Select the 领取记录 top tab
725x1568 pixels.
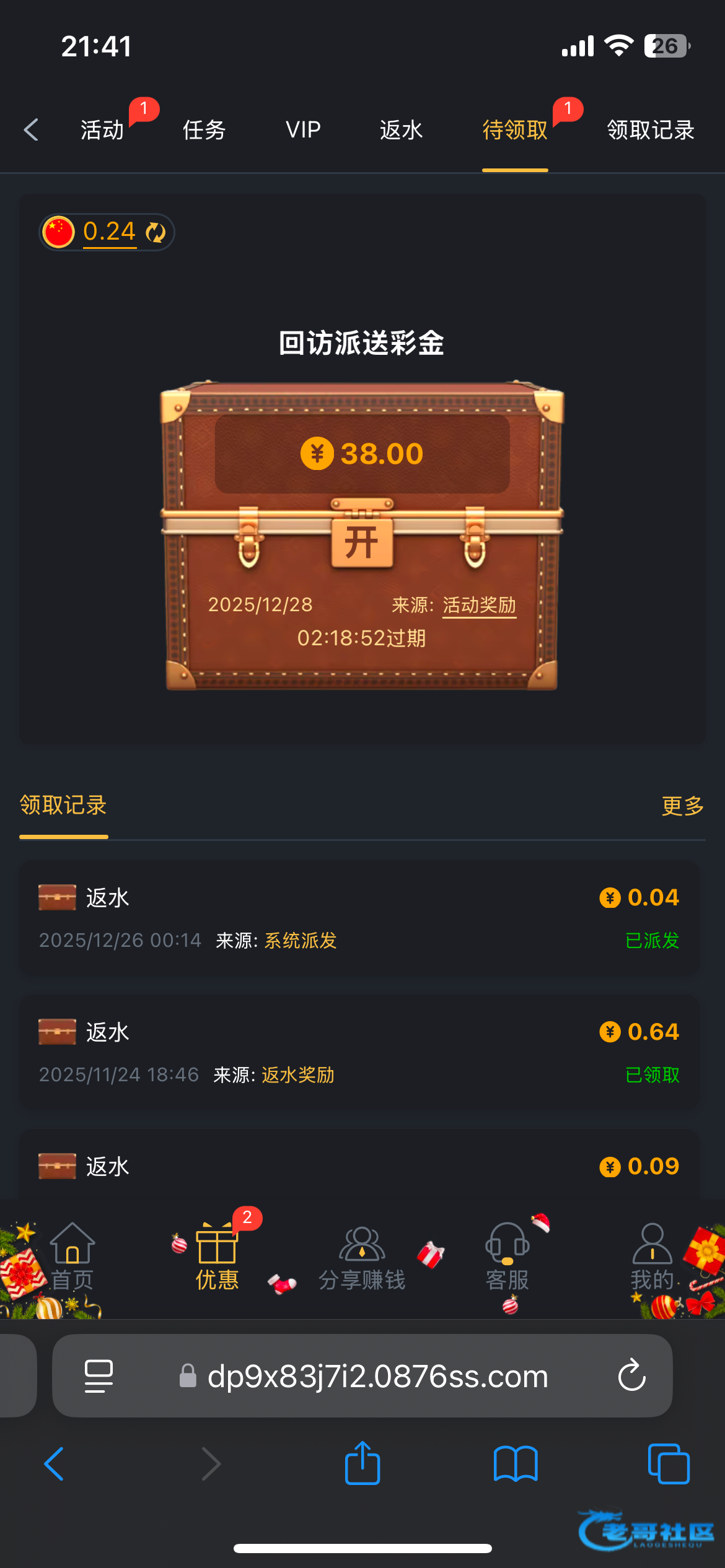[x=650, y=130]
